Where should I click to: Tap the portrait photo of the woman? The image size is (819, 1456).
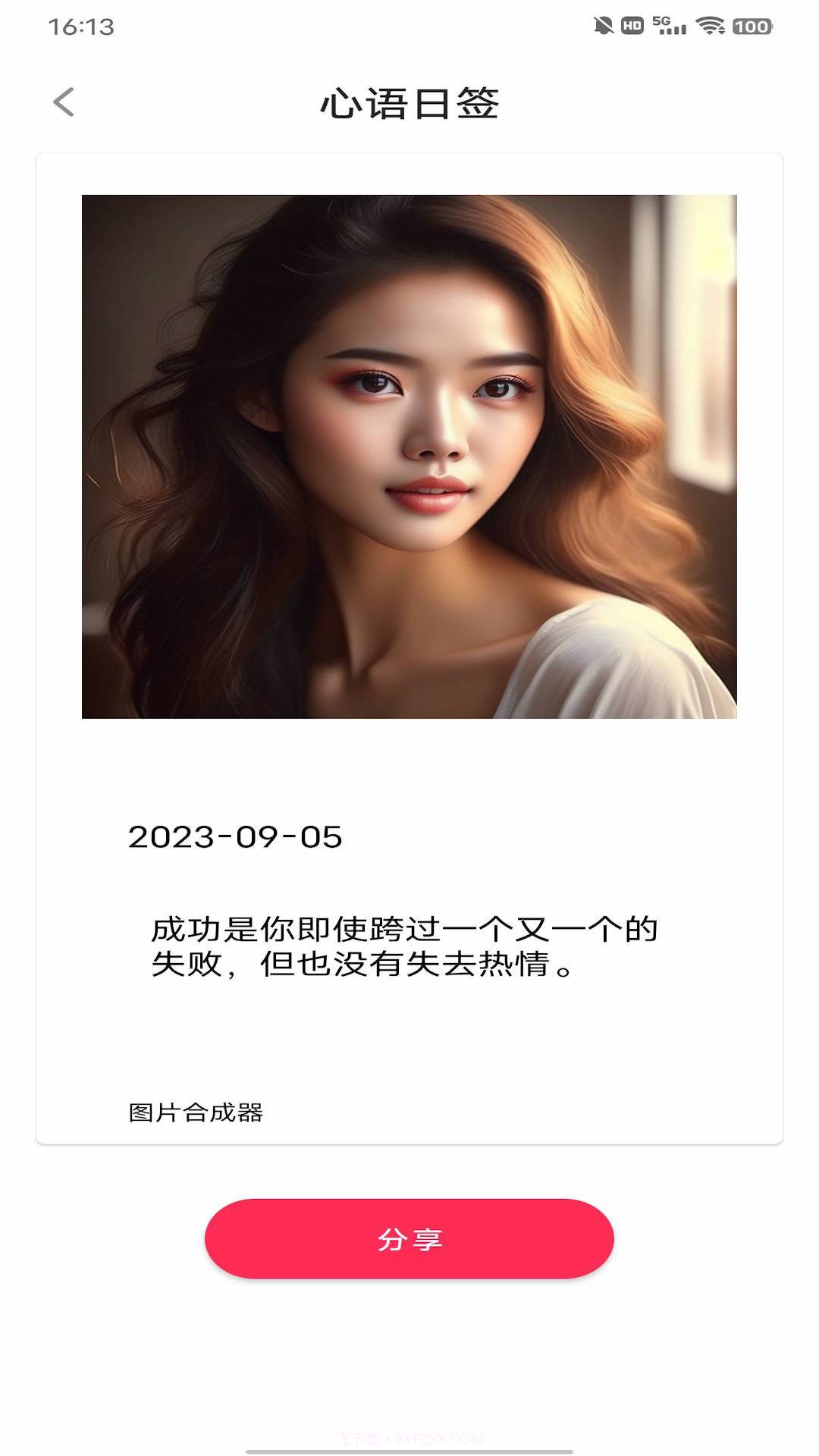pos(409,455)
